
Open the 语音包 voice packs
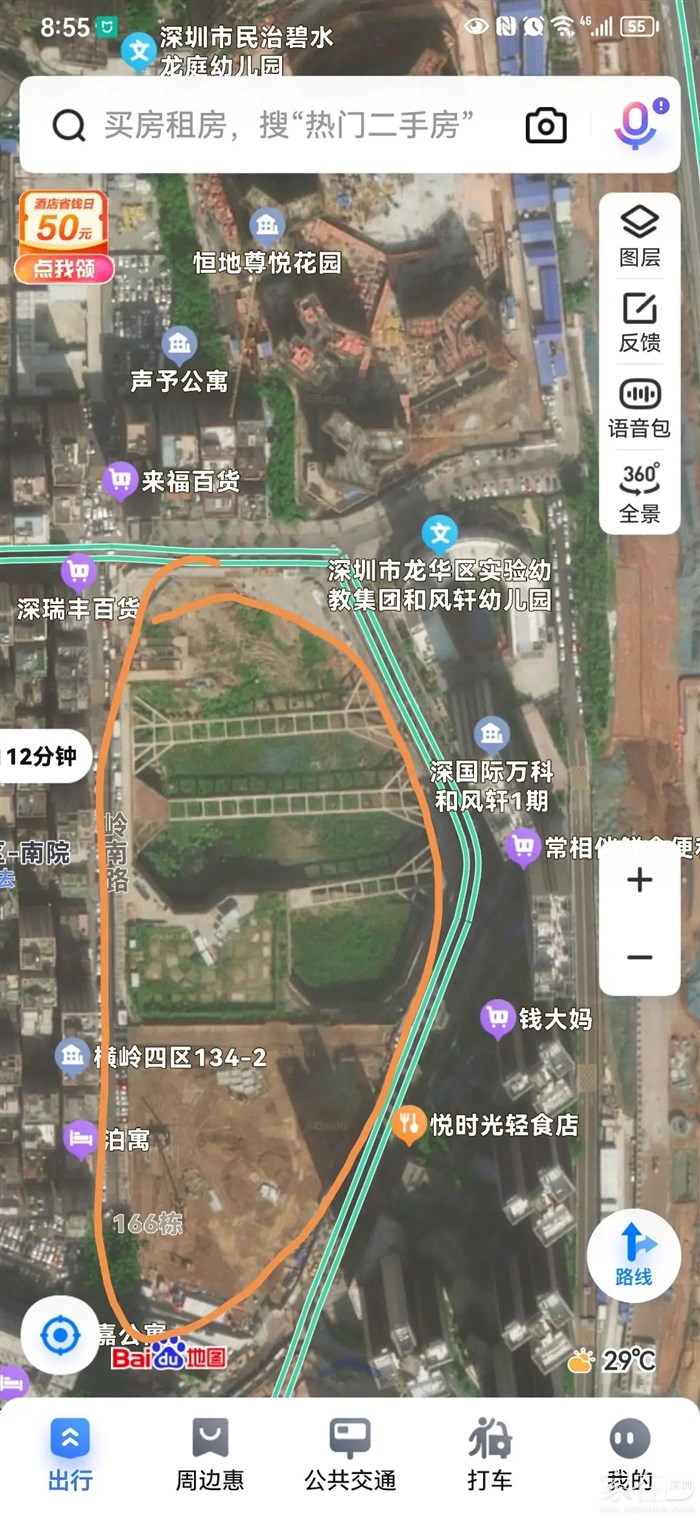coord(639,408)
